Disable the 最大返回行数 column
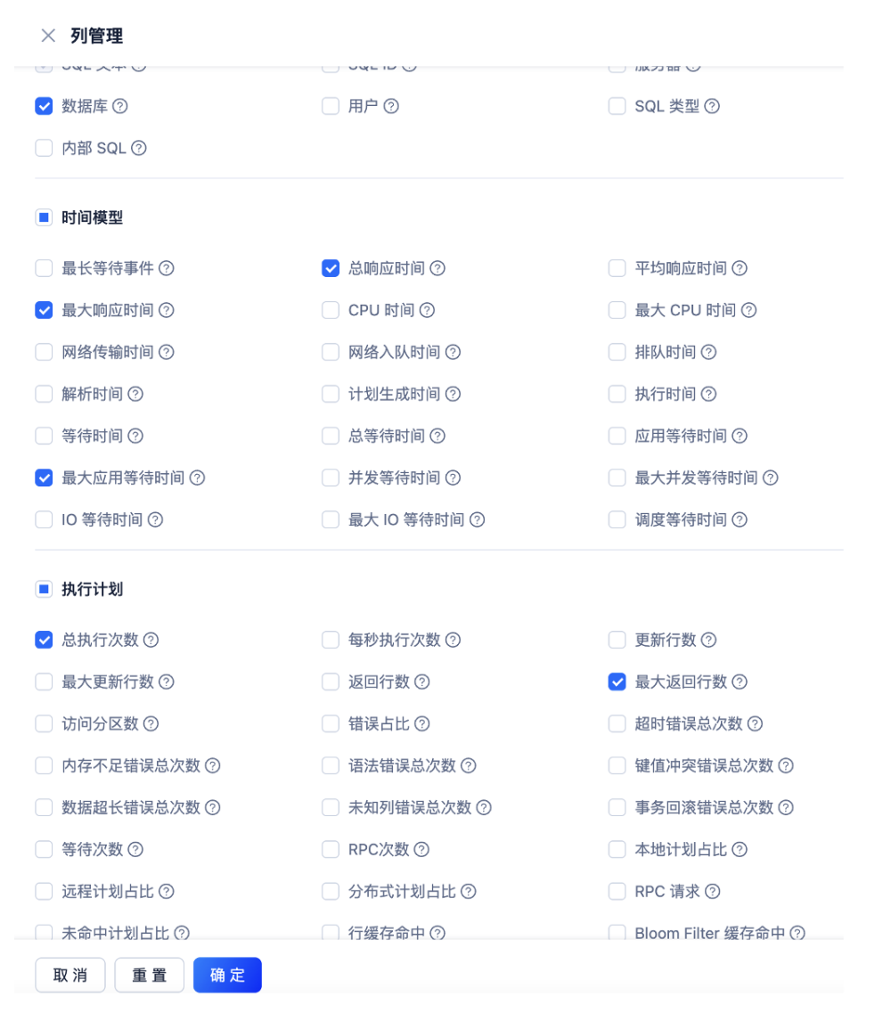Viewport: 892px width, 1014px height. pyautogui.click(x=617, y=682)
